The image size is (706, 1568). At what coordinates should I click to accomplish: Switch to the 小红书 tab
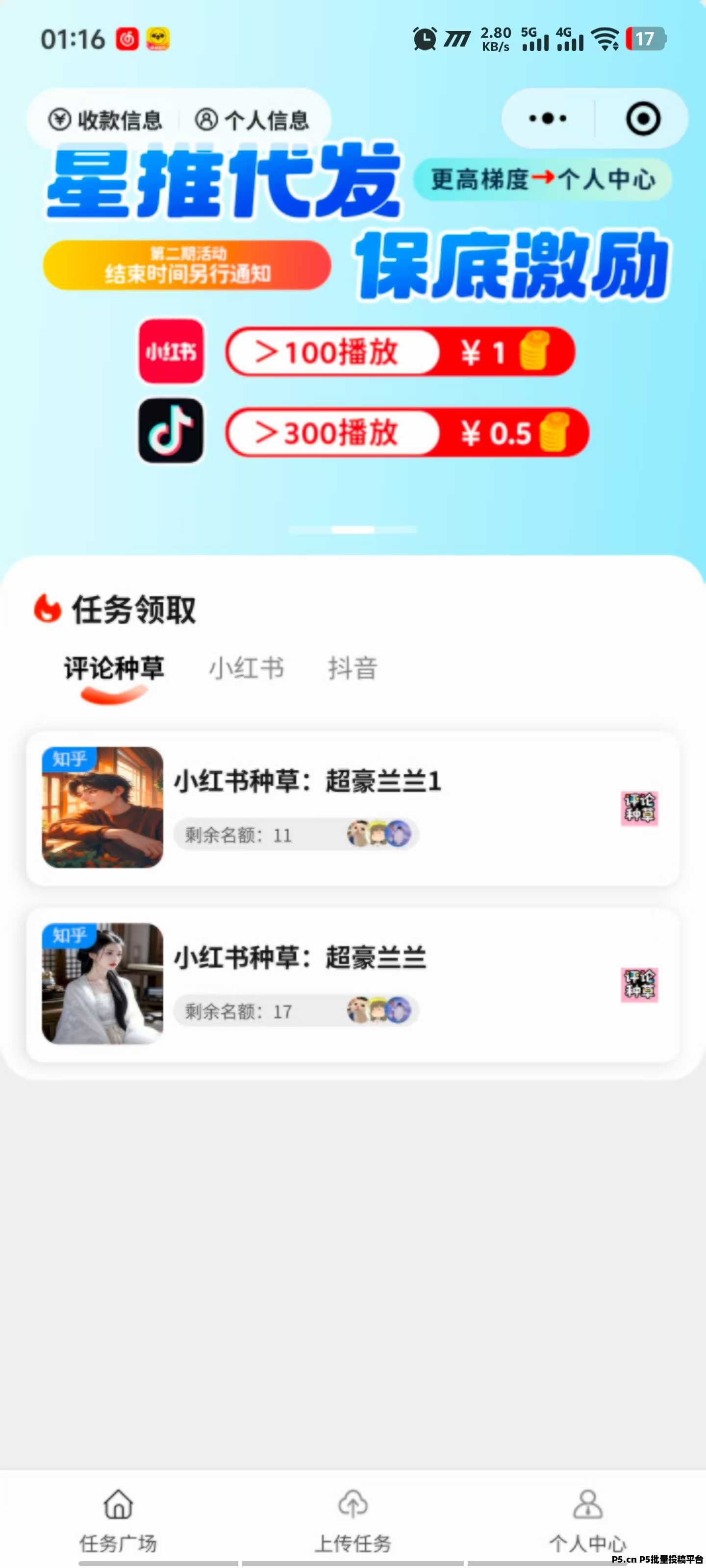point(246,668)
